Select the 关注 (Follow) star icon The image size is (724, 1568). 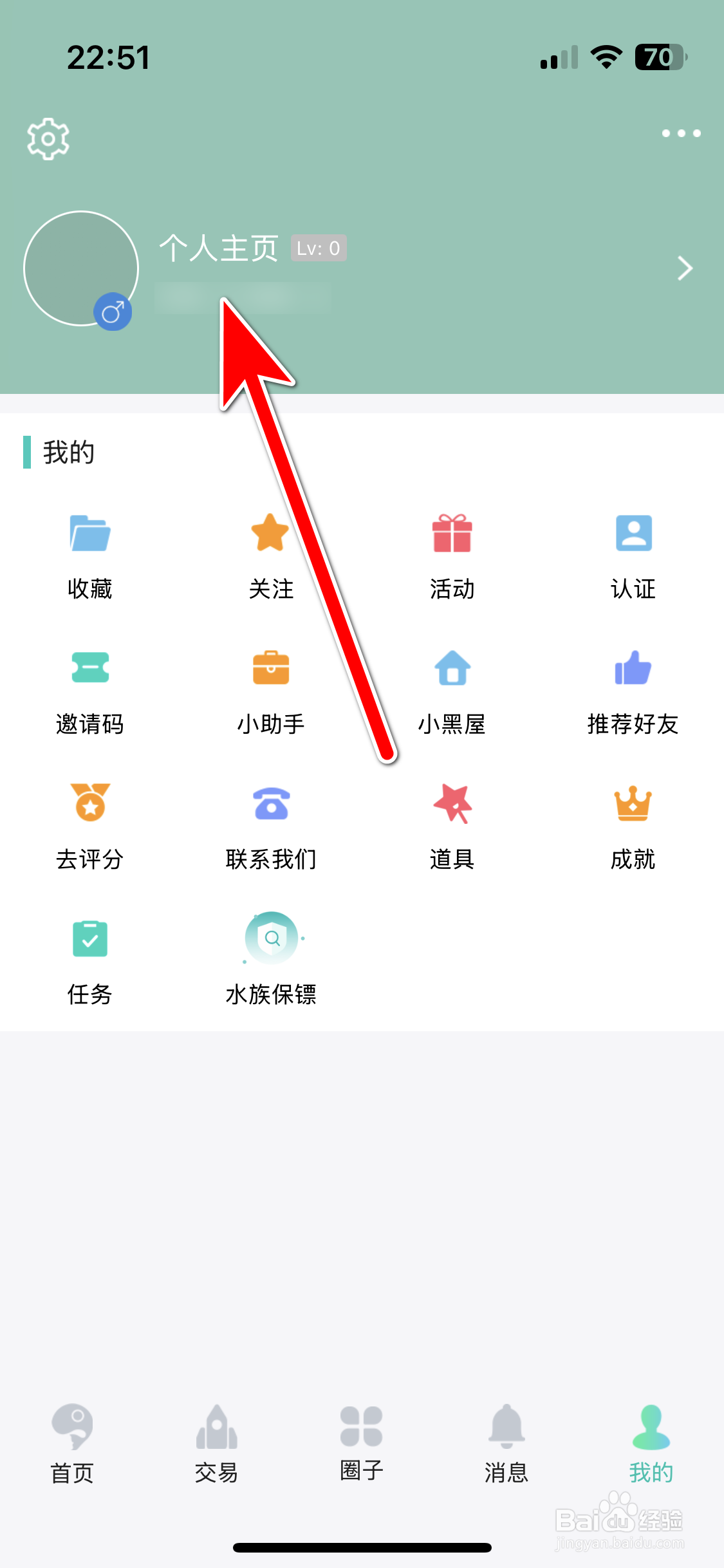(271, 532)
